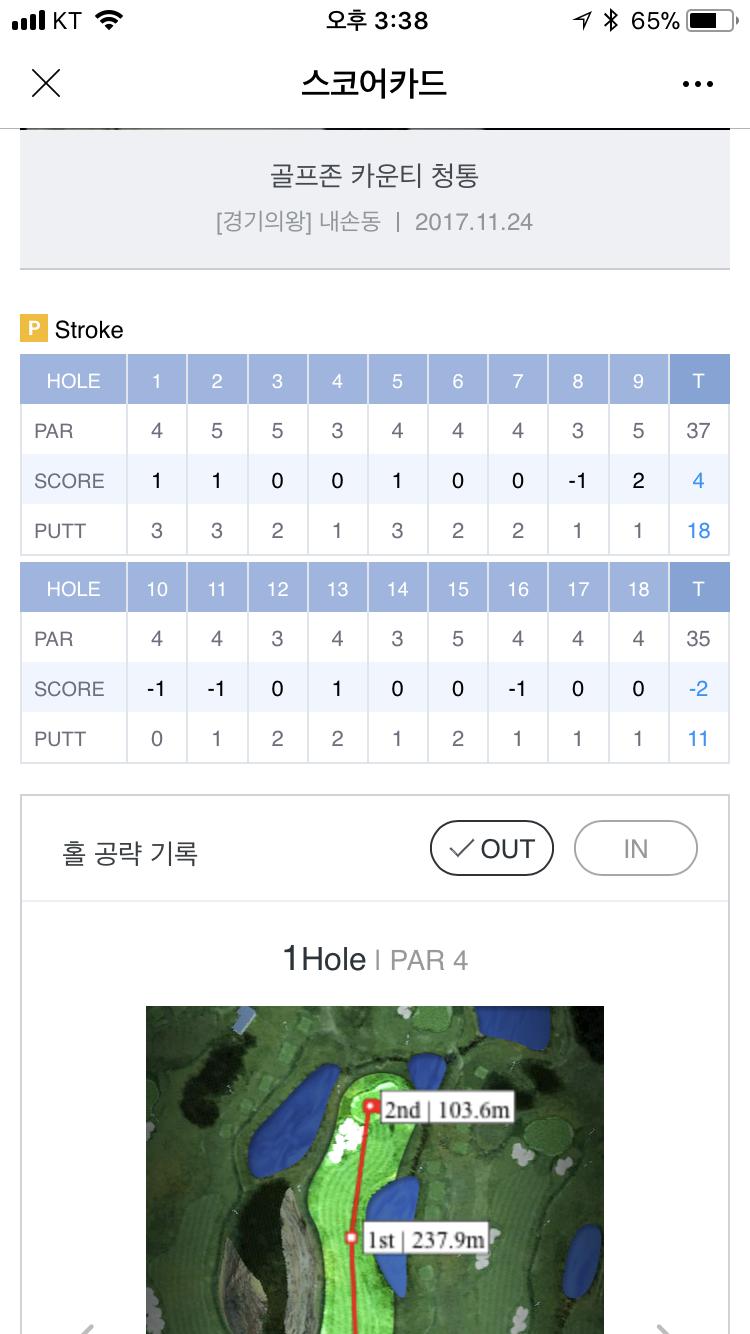The width and height of the screenshot is (750, 1334).
Task: Select the OUT course tab
Action: pyautogui.click(x=491, y=849)
